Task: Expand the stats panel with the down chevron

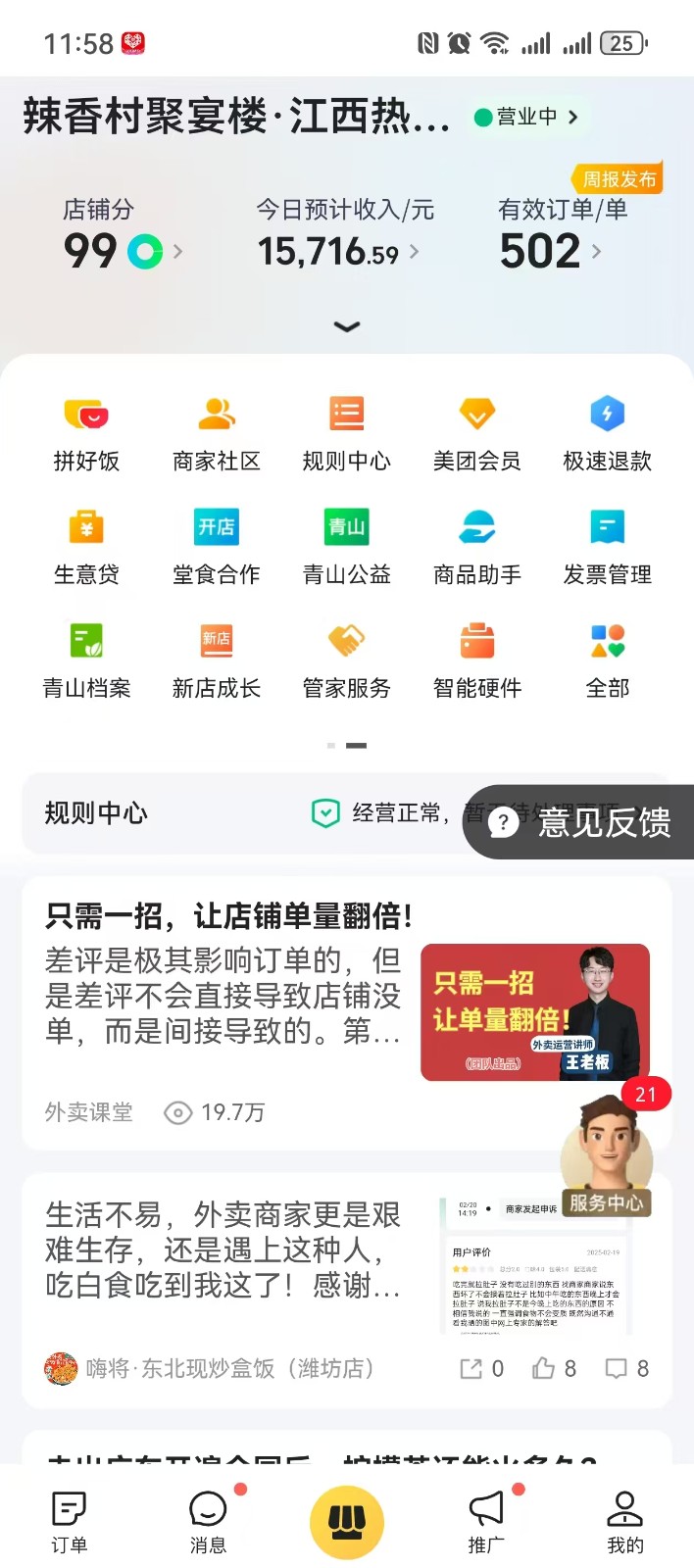Action: tap(347, 326)
